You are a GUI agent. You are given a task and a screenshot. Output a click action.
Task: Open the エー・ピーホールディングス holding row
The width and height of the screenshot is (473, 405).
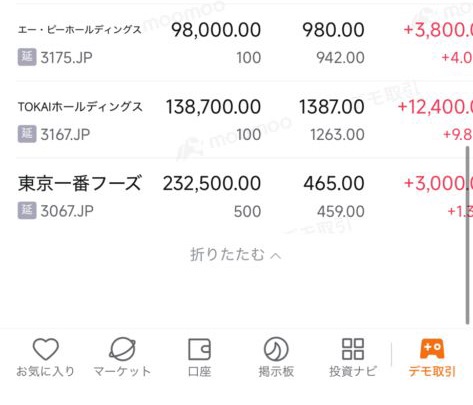tap(236, 43)
